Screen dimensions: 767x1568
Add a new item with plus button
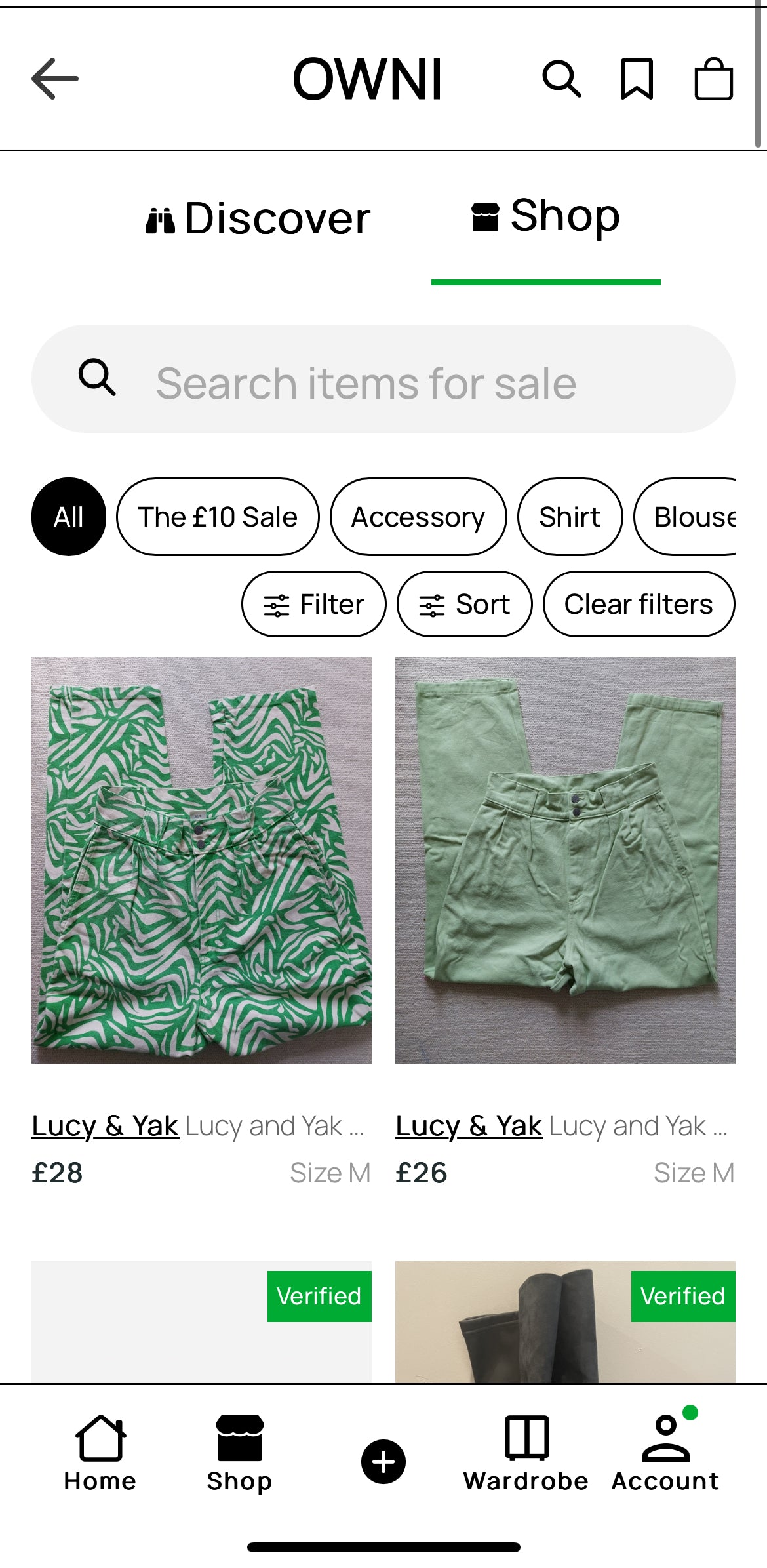383,1461
